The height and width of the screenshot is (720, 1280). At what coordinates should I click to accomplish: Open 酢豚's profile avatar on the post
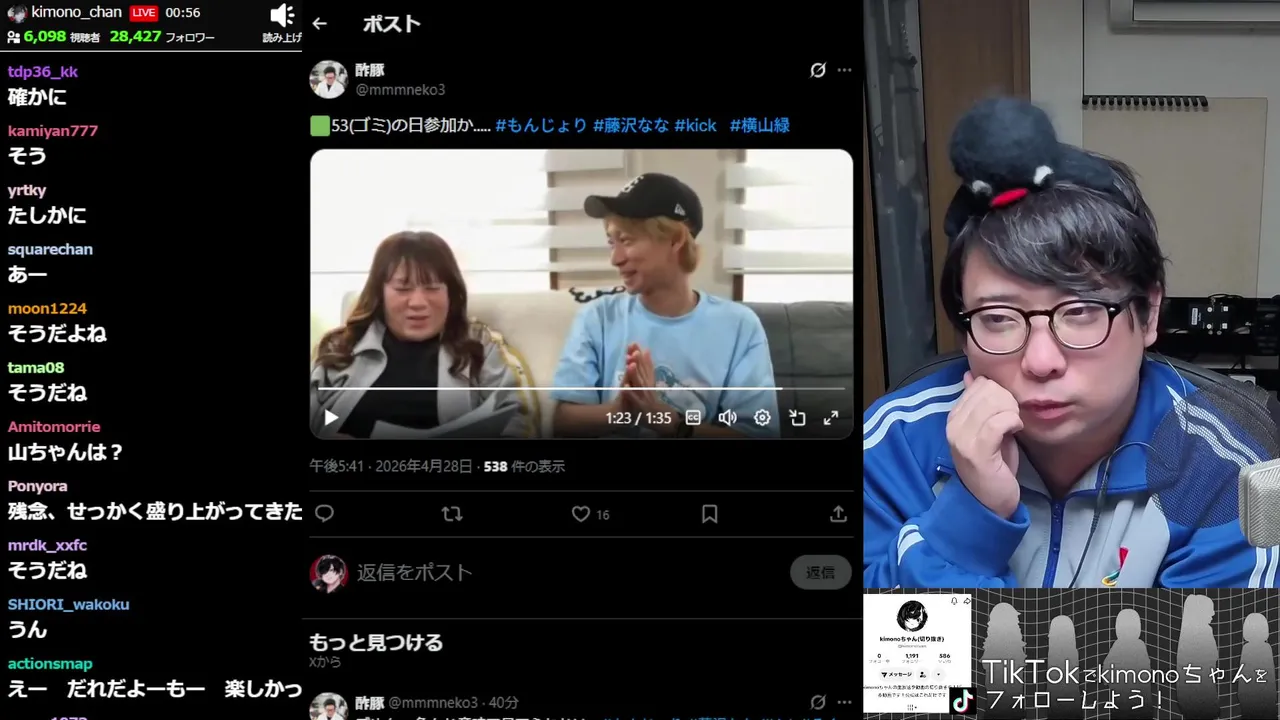click(328, 80)
